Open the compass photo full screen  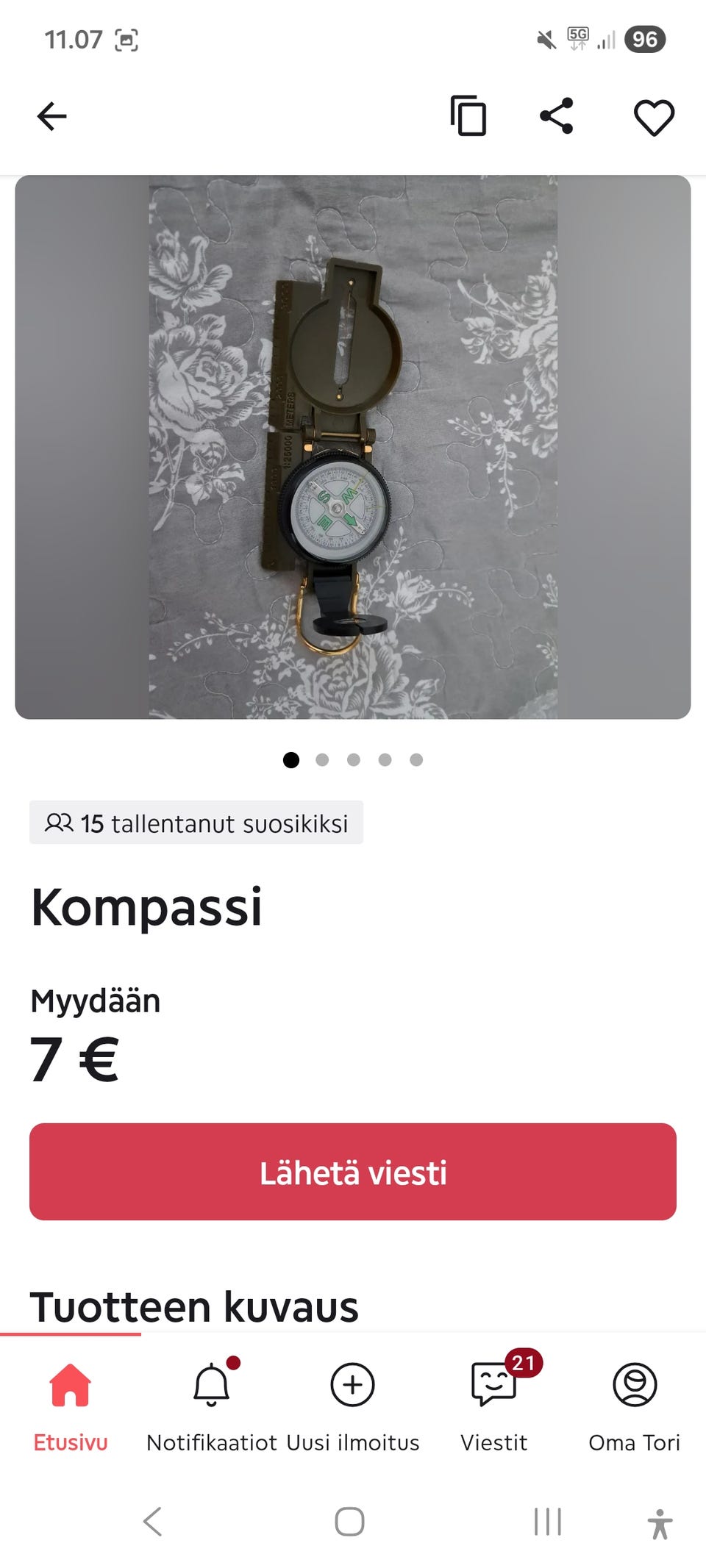click(353, 448)
